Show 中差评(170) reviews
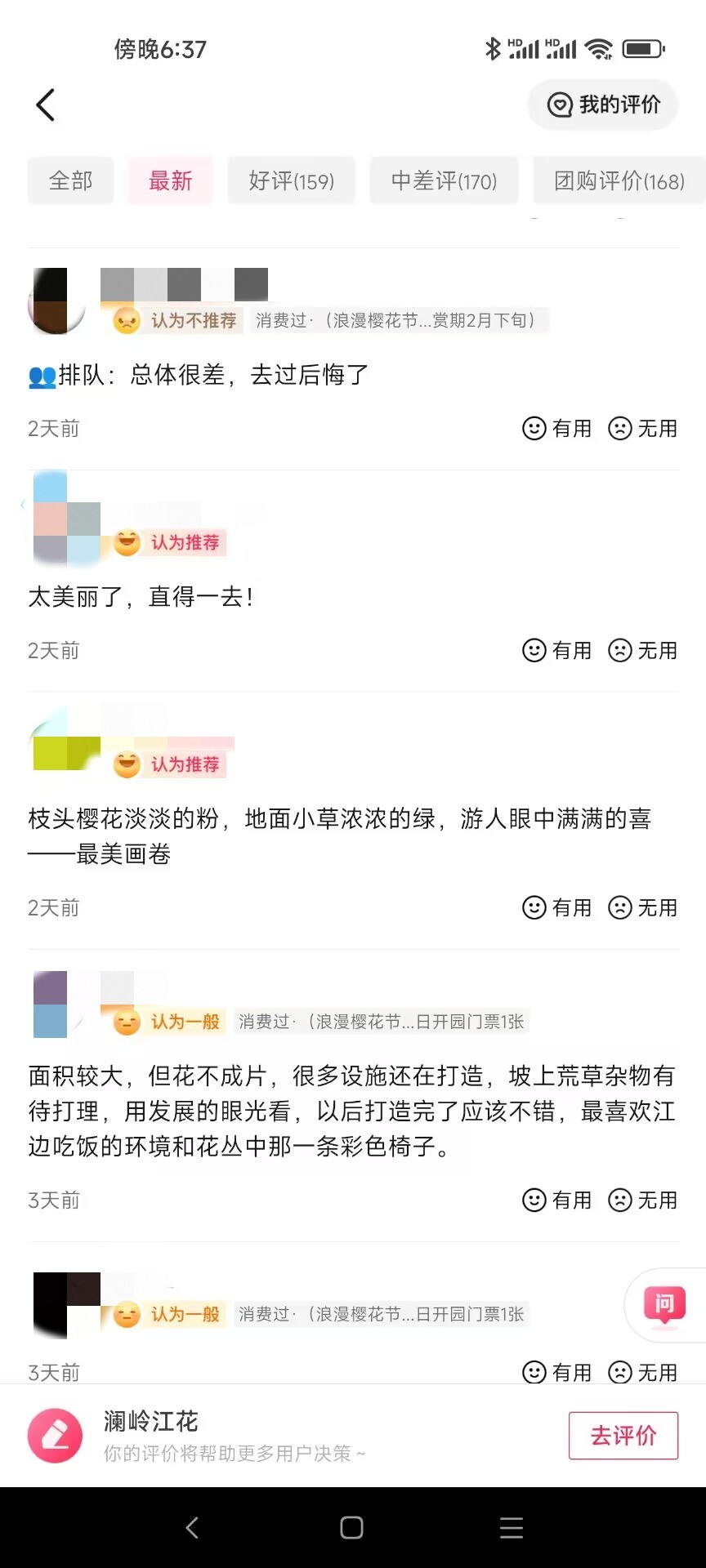Viewport: 706px width, 1568px height. pyautogui.click(x=444, y=180)
